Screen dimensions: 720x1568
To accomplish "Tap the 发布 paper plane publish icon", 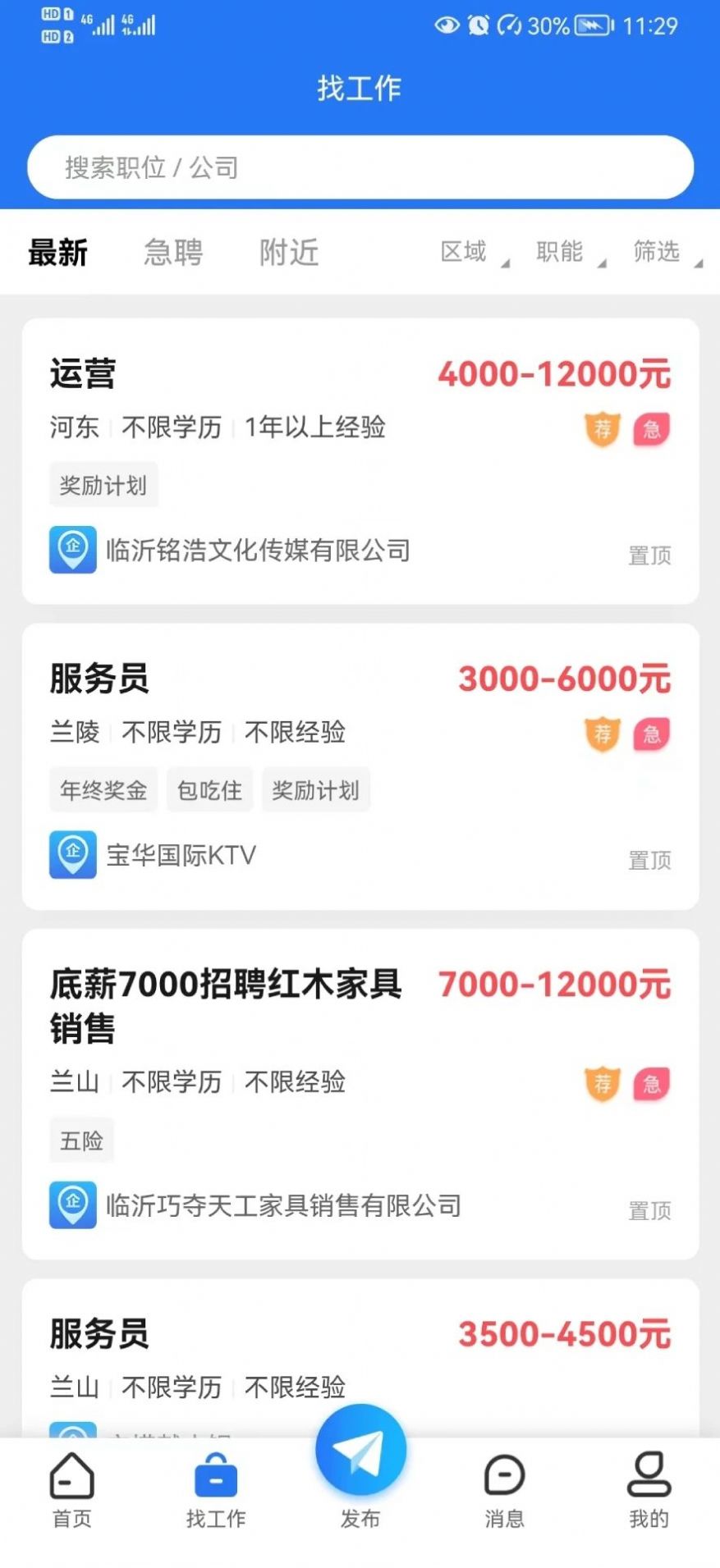I will pyautogui.click(x=360, y=1451).
